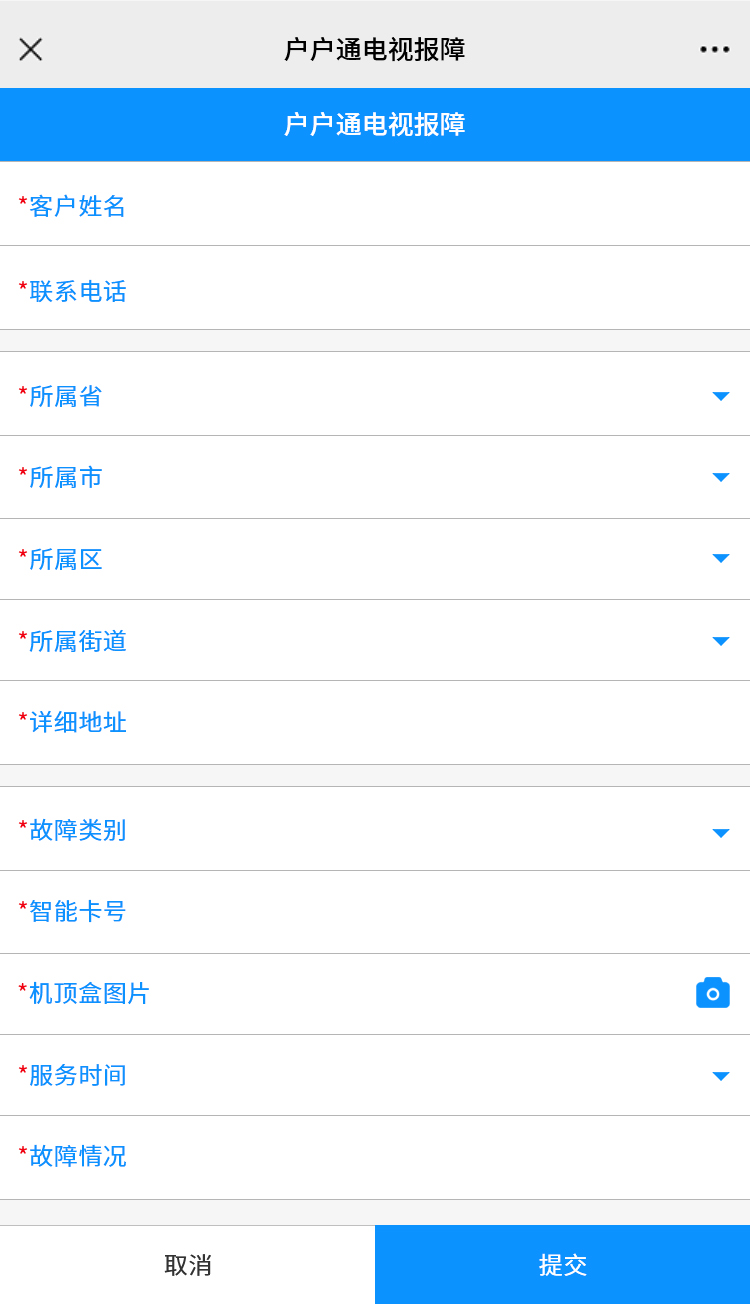This screenshot has width=750, height=1304.
Task: Open the 故障类别 dropdown
Action: (x=720, y=832)
